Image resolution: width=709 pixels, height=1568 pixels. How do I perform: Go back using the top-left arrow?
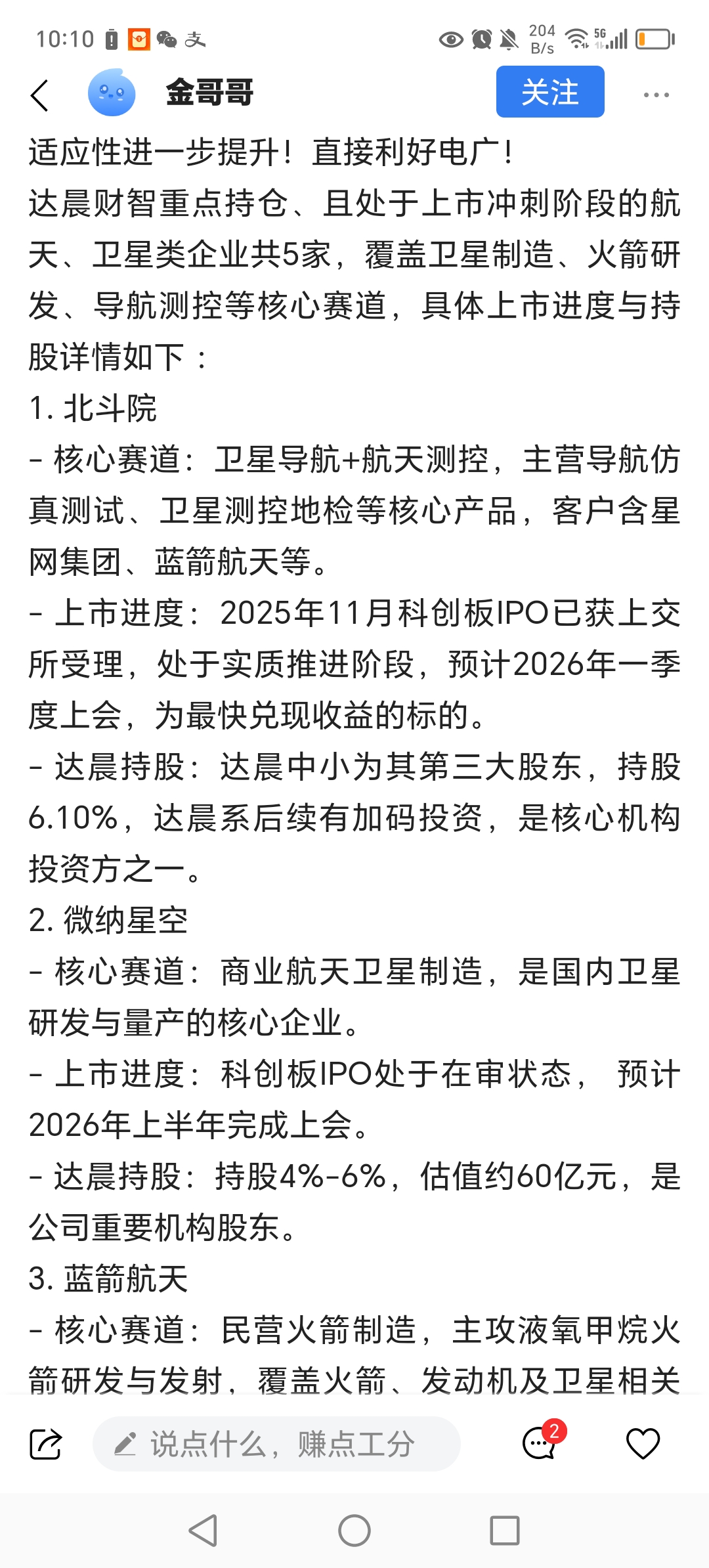40,95
